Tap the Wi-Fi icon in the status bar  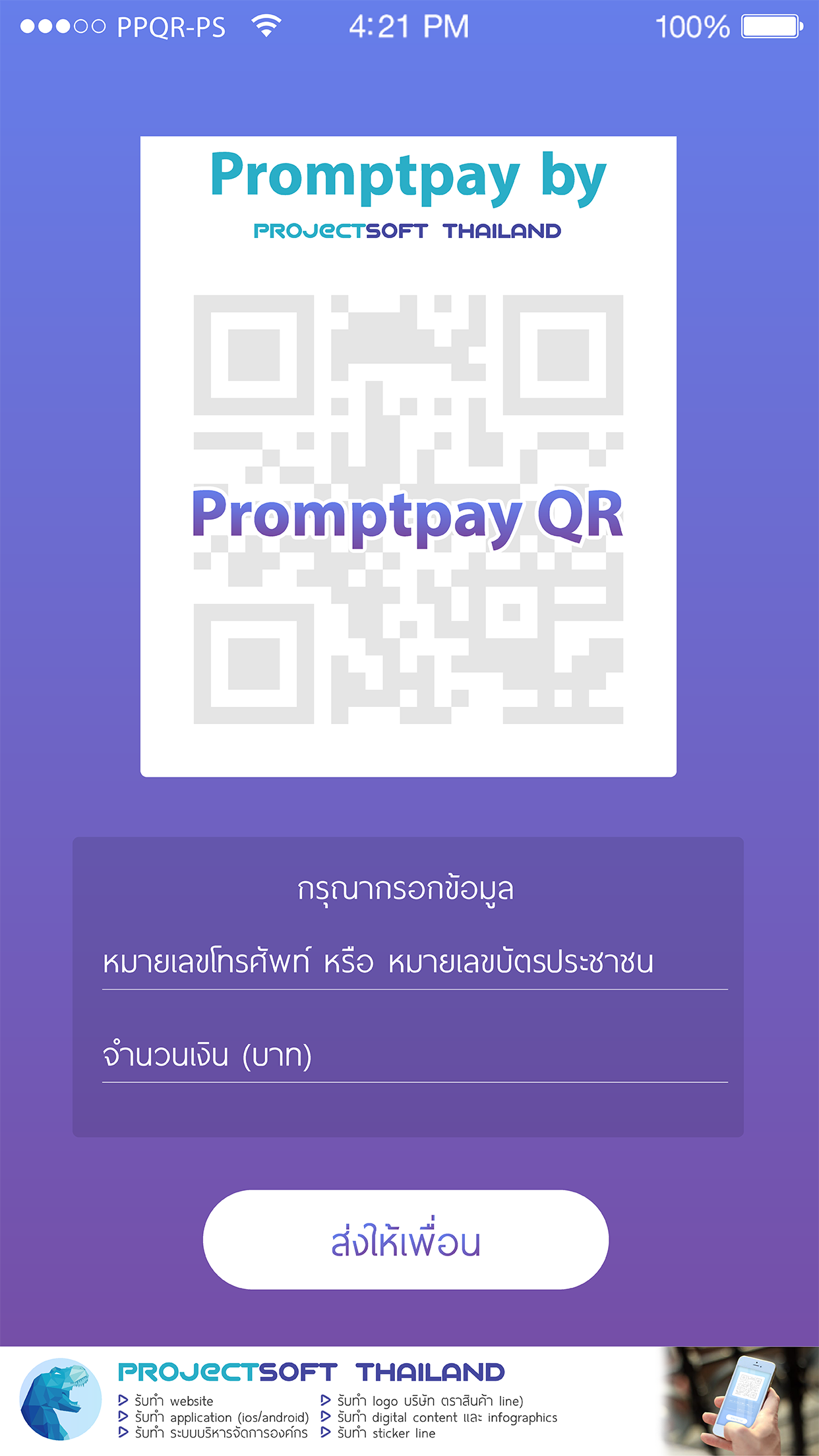266,26
